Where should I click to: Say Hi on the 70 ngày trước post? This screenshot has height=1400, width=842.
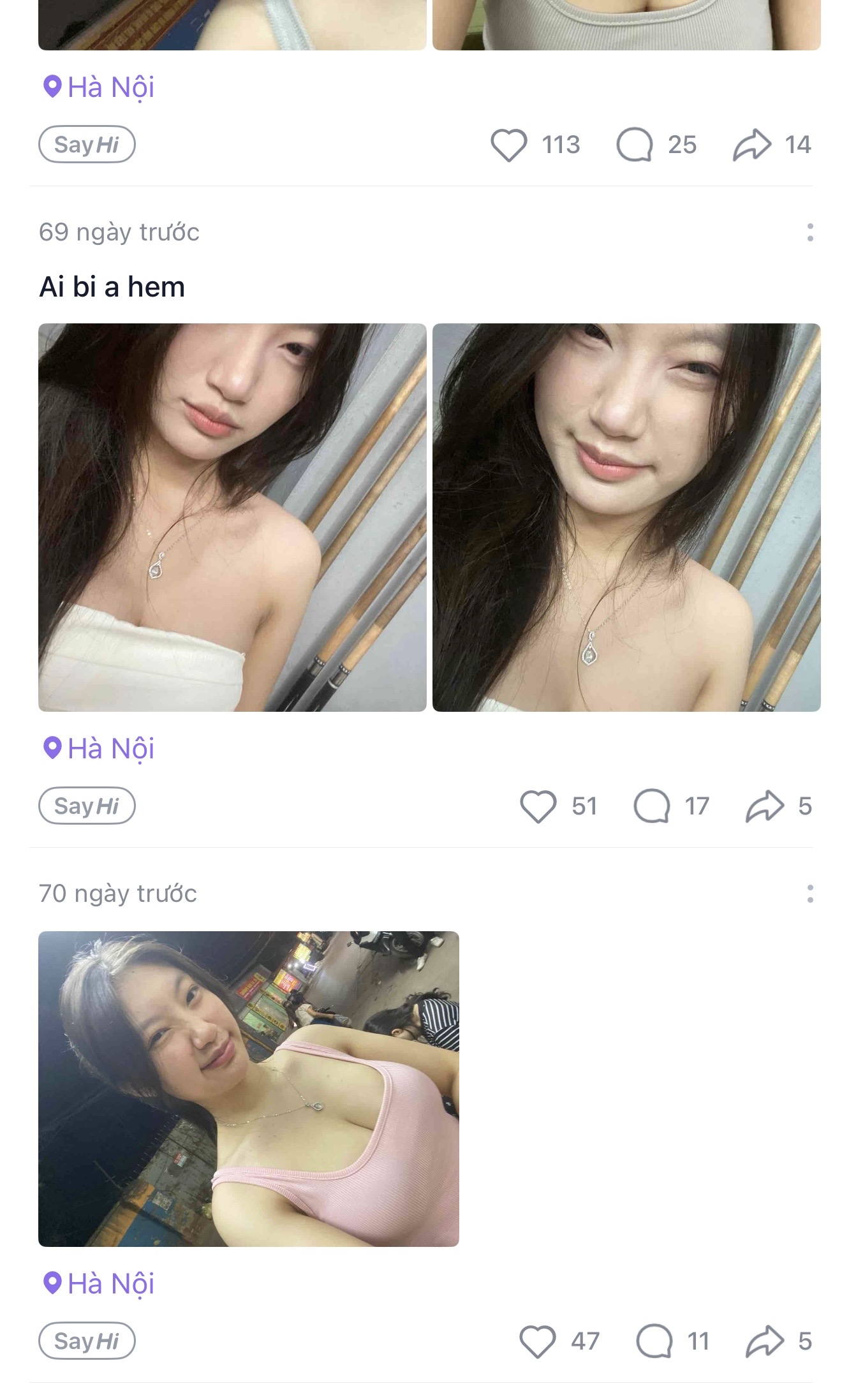87,1341
